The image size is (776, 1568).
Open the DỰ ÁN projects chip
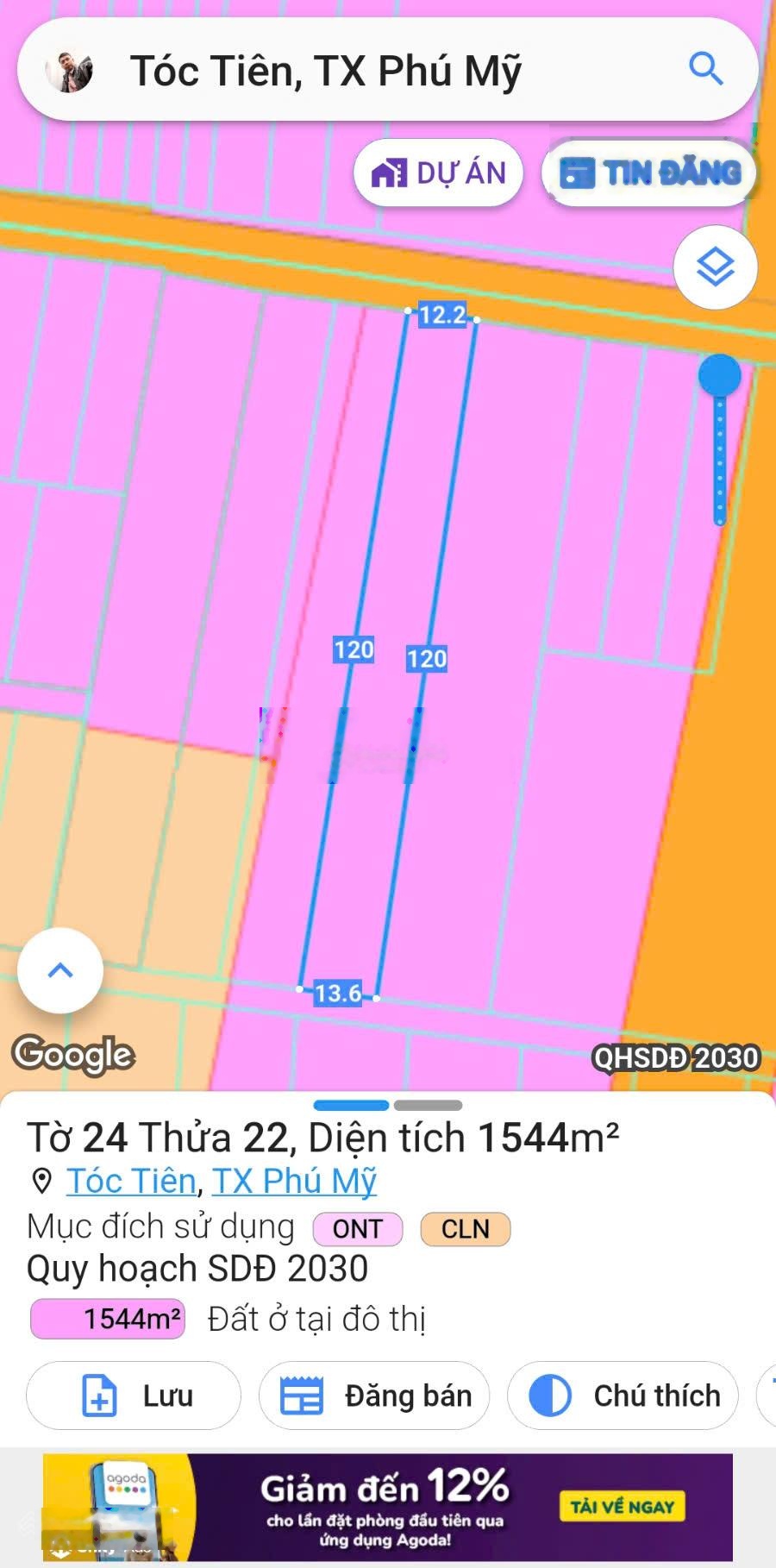(438, 173)
